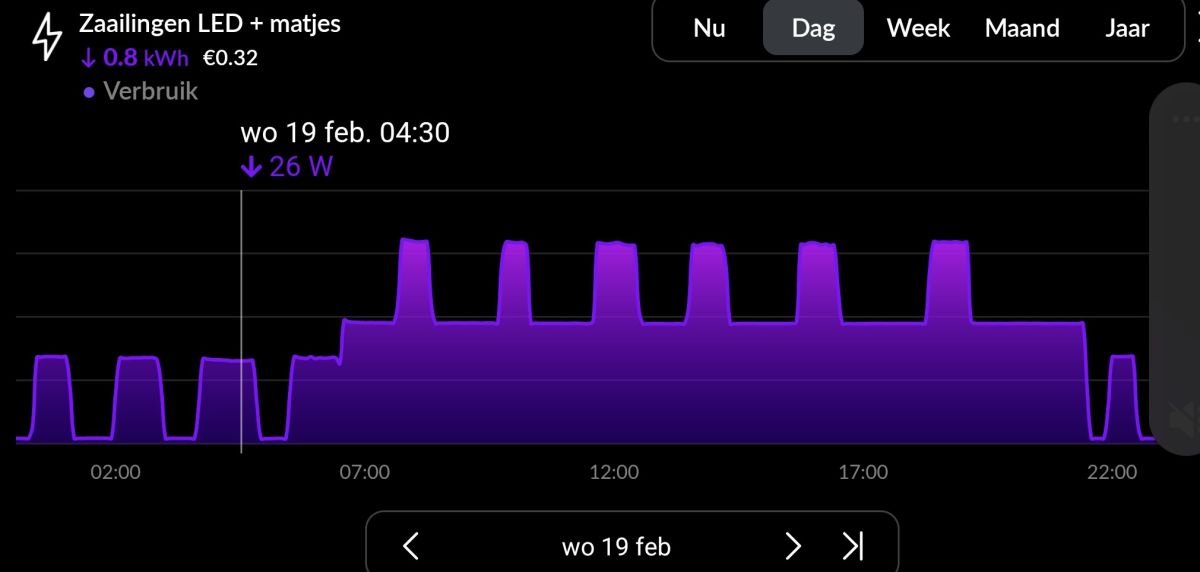
Task: Select the Dag time range
Action: click(x=813, y=28)
